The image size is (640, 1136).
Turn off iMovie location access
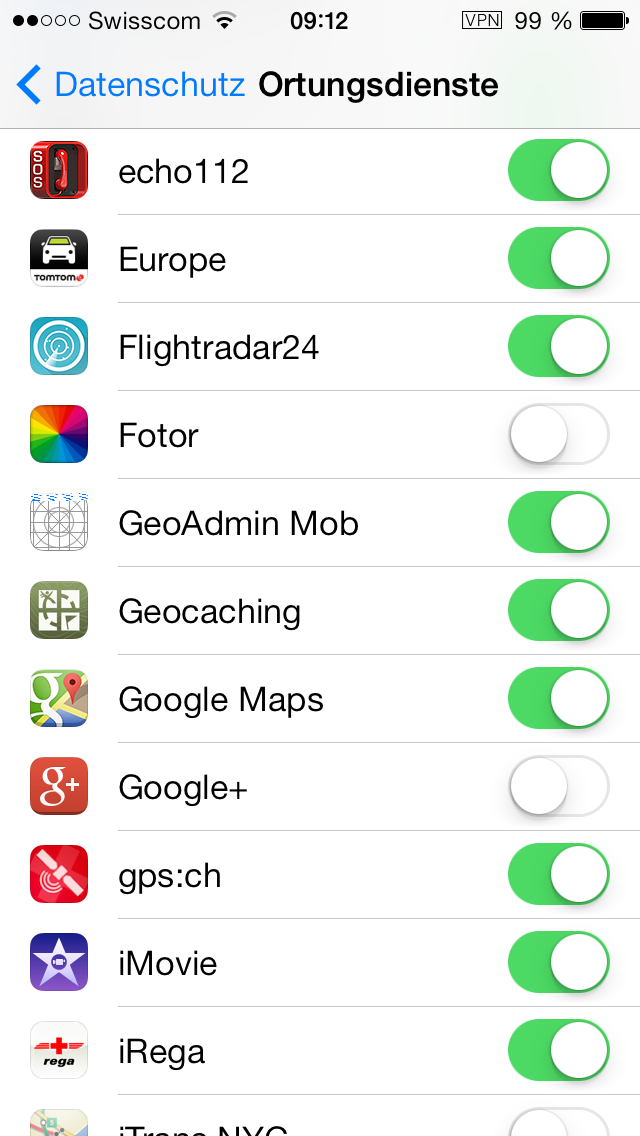[x=558, y=963]
